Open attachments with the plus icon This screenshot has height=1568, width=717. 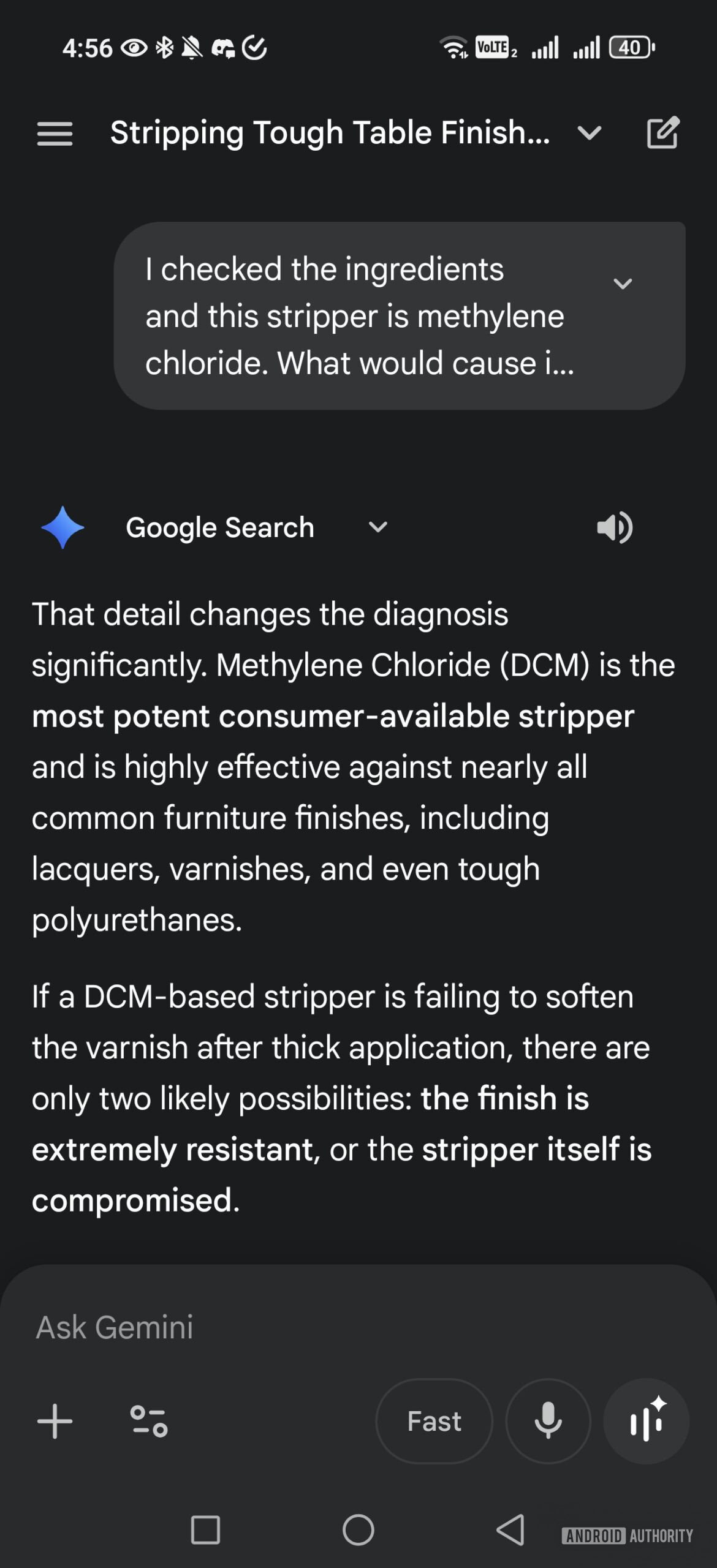click(x=54, y=1422)
